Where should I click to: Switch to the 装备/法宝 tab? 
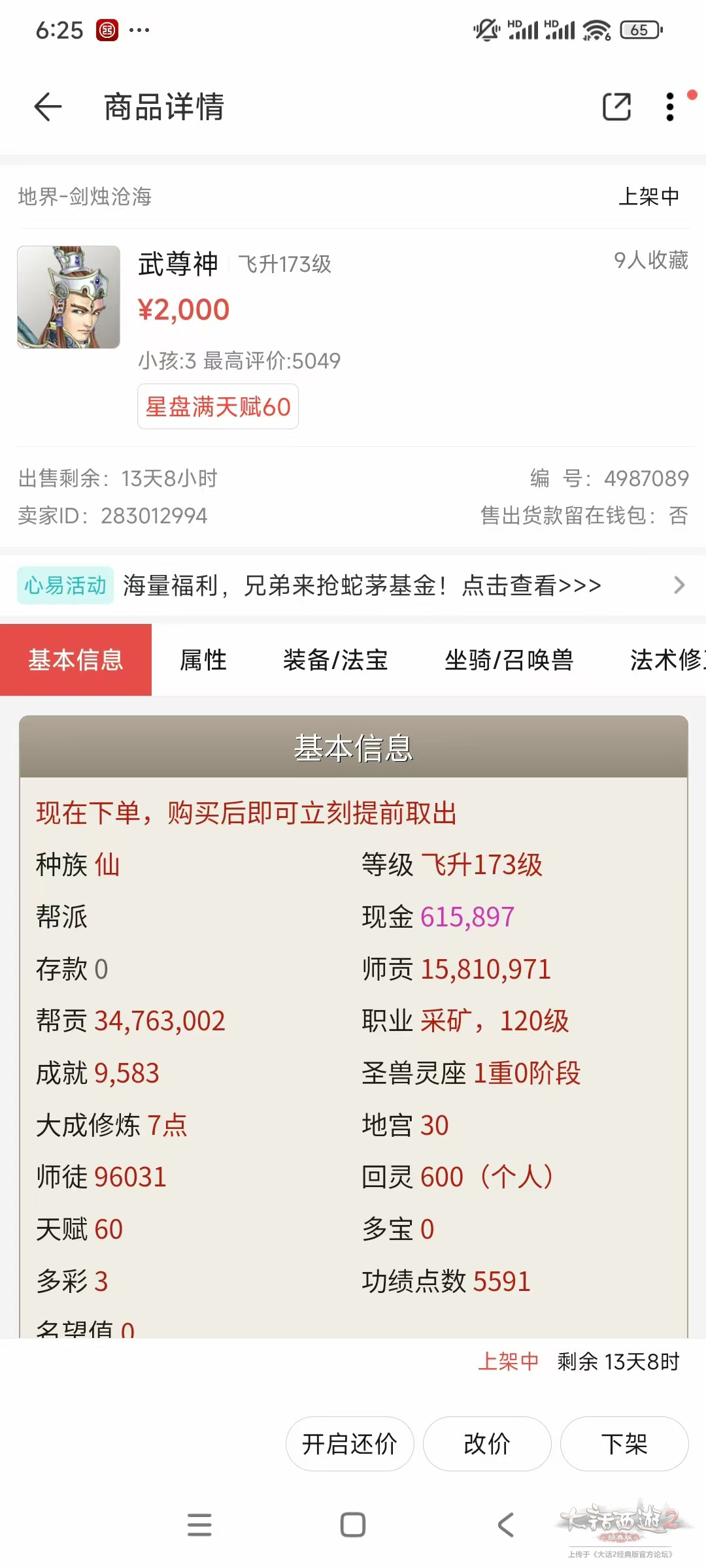[335, 660]
